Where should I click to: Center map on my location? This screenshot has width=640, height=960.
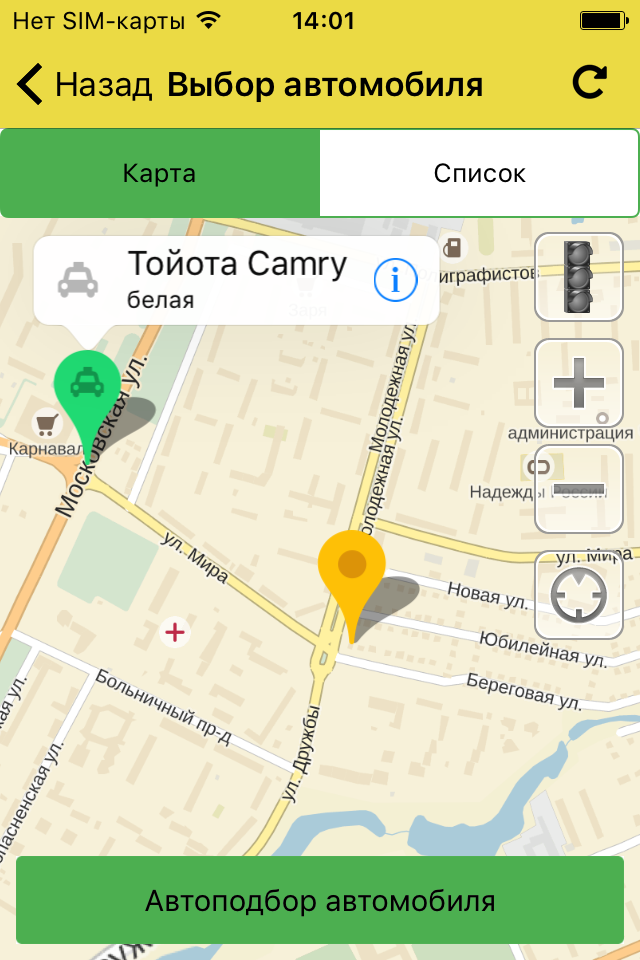pos(579,594)
